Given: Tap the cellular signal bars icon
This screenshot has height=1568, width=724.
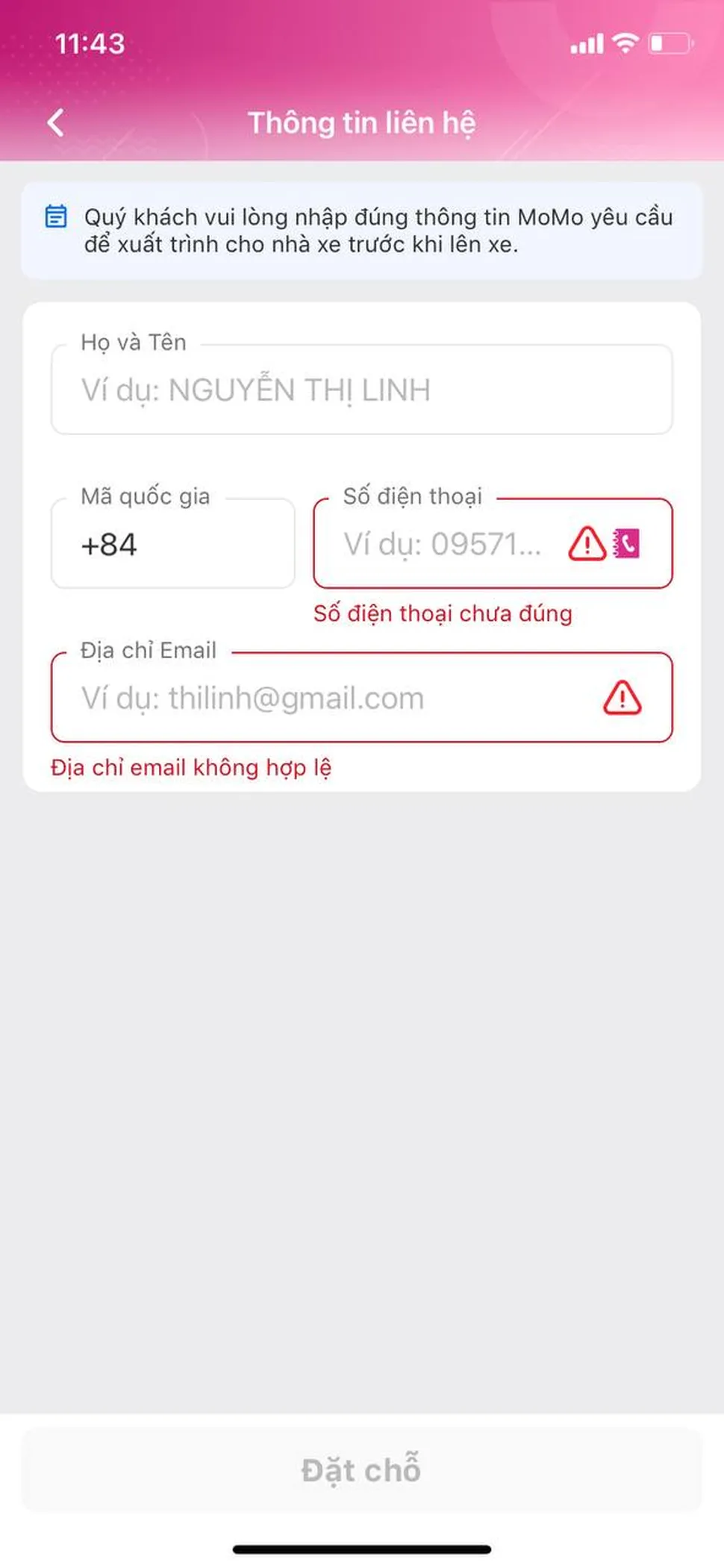Looking at the screenshot, I should (x=585, y=43).
